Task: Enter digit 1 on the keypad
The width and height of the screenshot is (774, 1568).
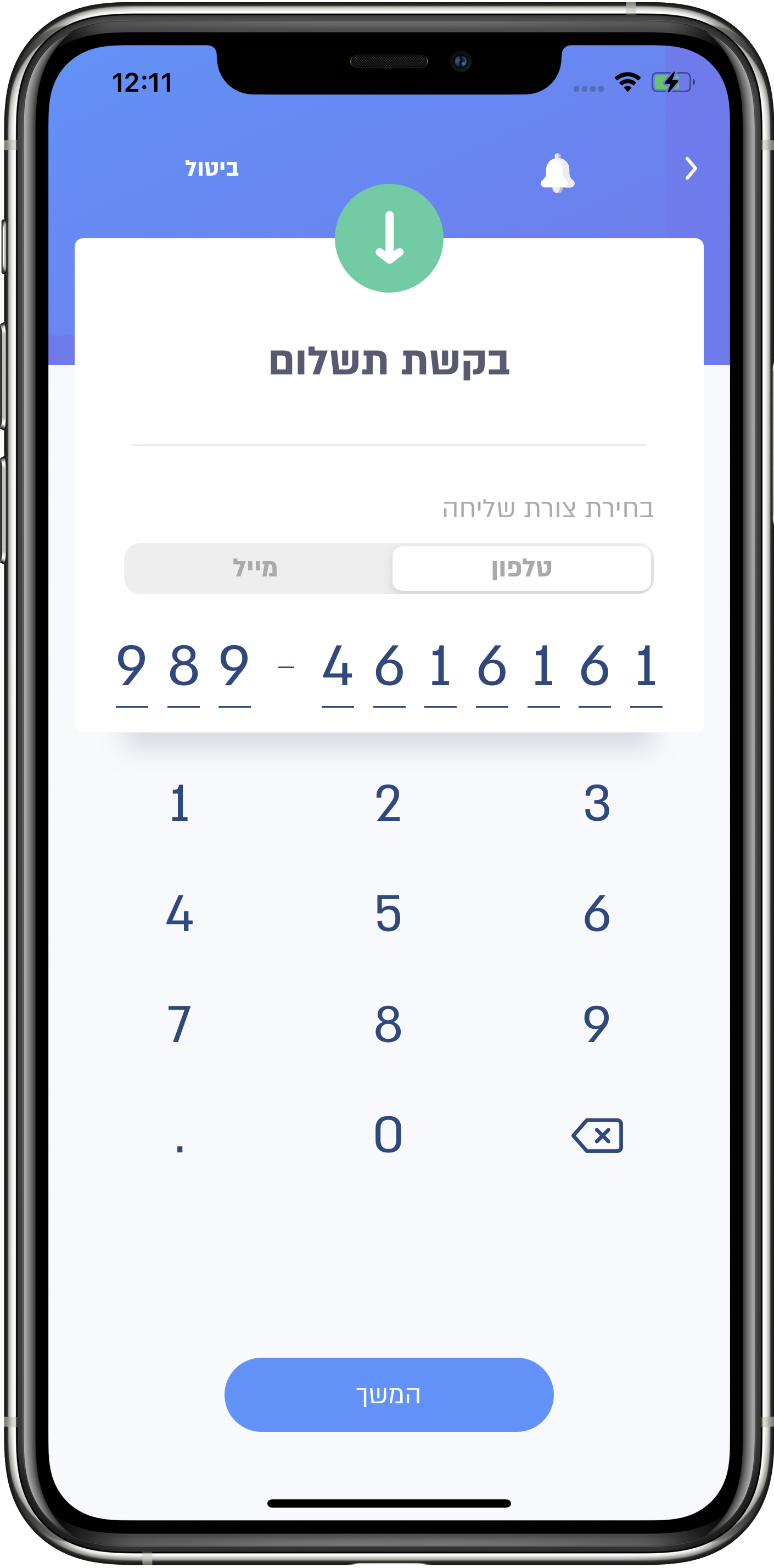Action: (x=180, y=803)
